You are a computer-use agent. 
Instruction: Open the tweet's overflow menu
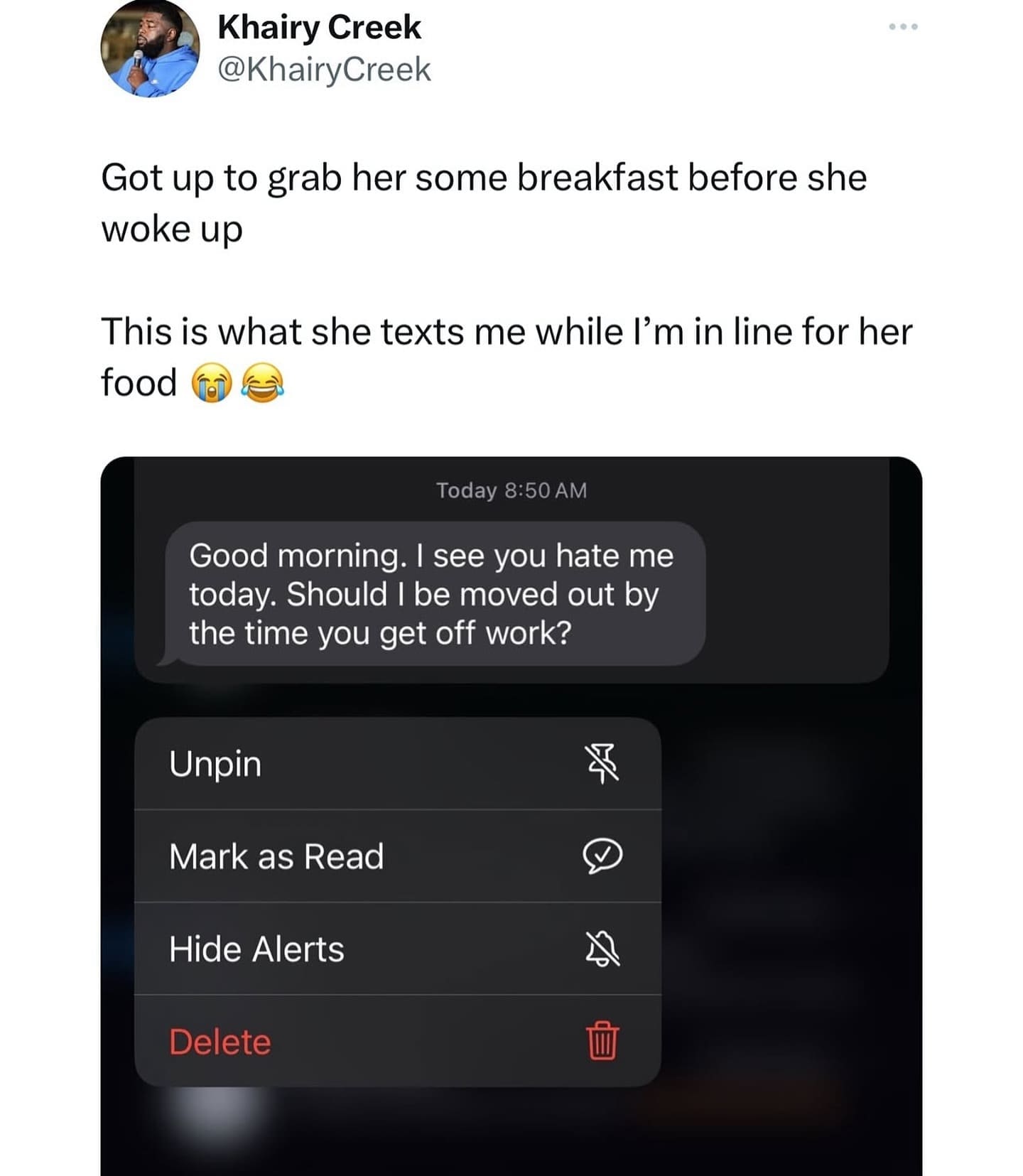[903, 27]
